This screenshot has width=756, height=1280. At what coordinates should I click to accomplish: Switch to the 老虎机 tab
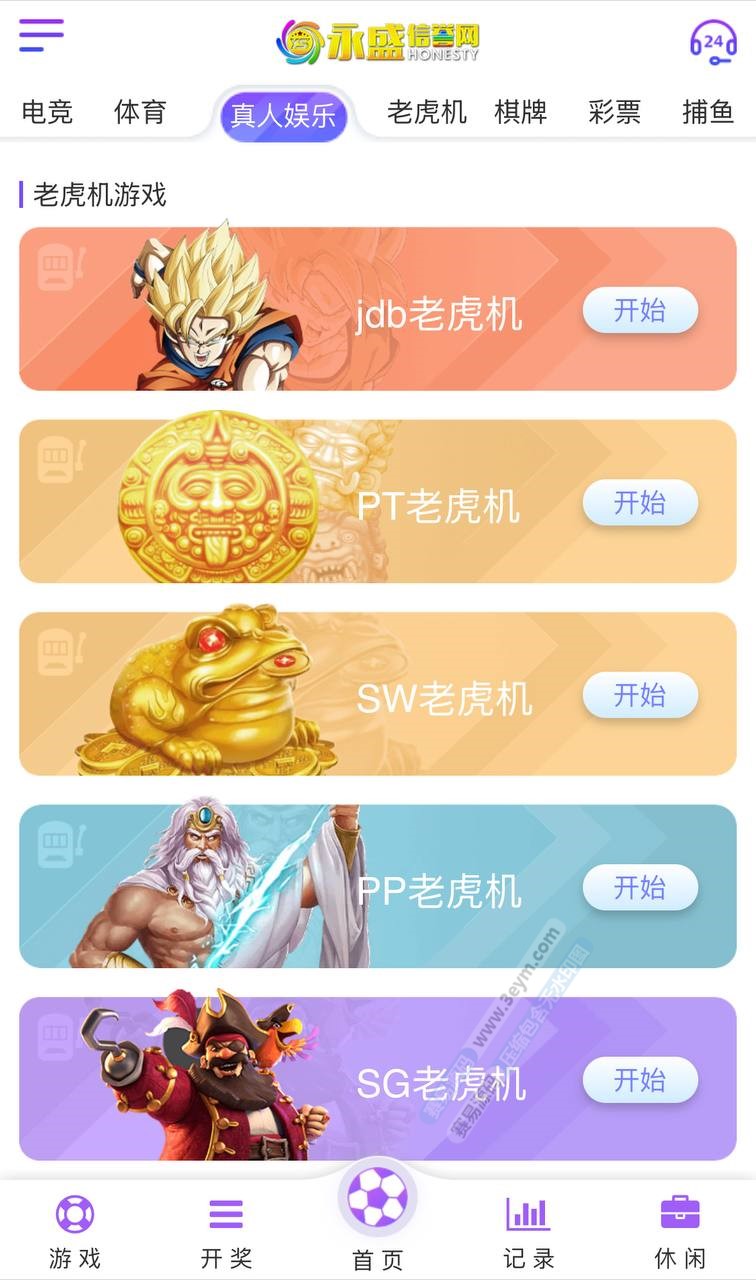tap(427, 112)
